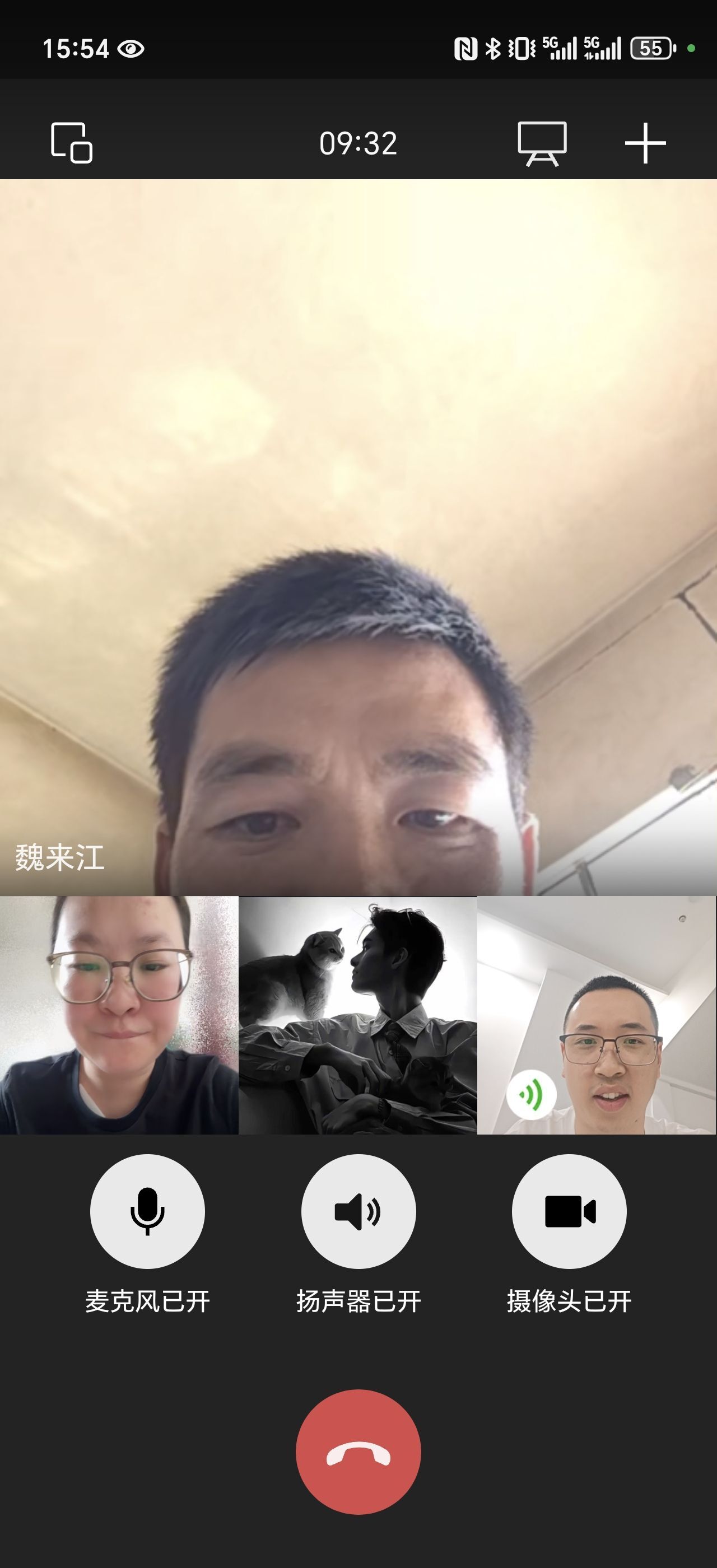
Task: Enlarge the video tile of person in navy shirt
Action: 119,1015
